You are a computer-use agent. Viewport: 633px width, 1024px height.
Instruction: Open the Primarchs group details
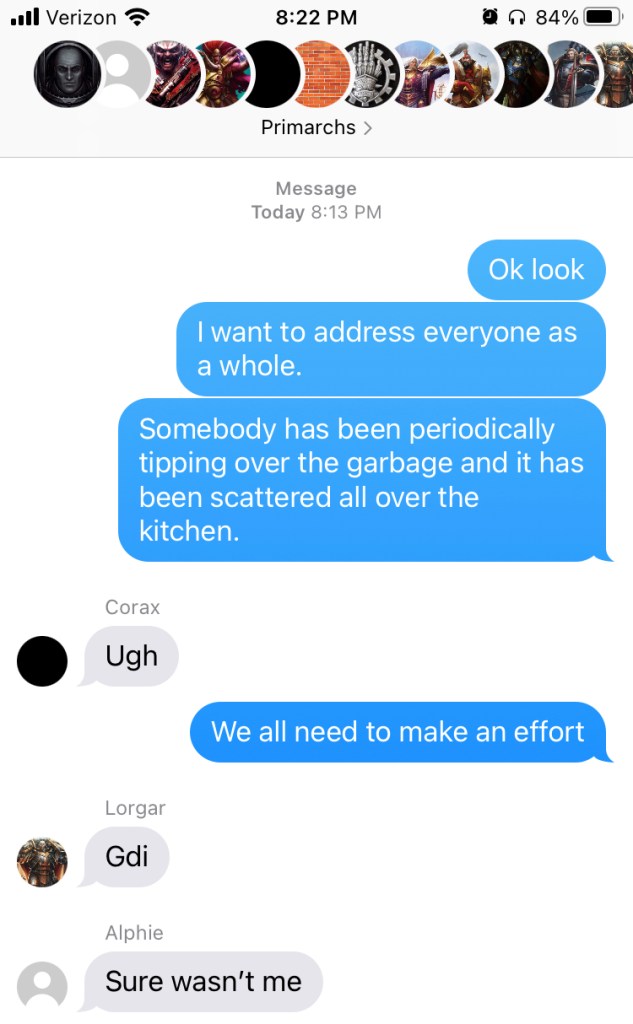pyautogui.click(x=316, y=128)
